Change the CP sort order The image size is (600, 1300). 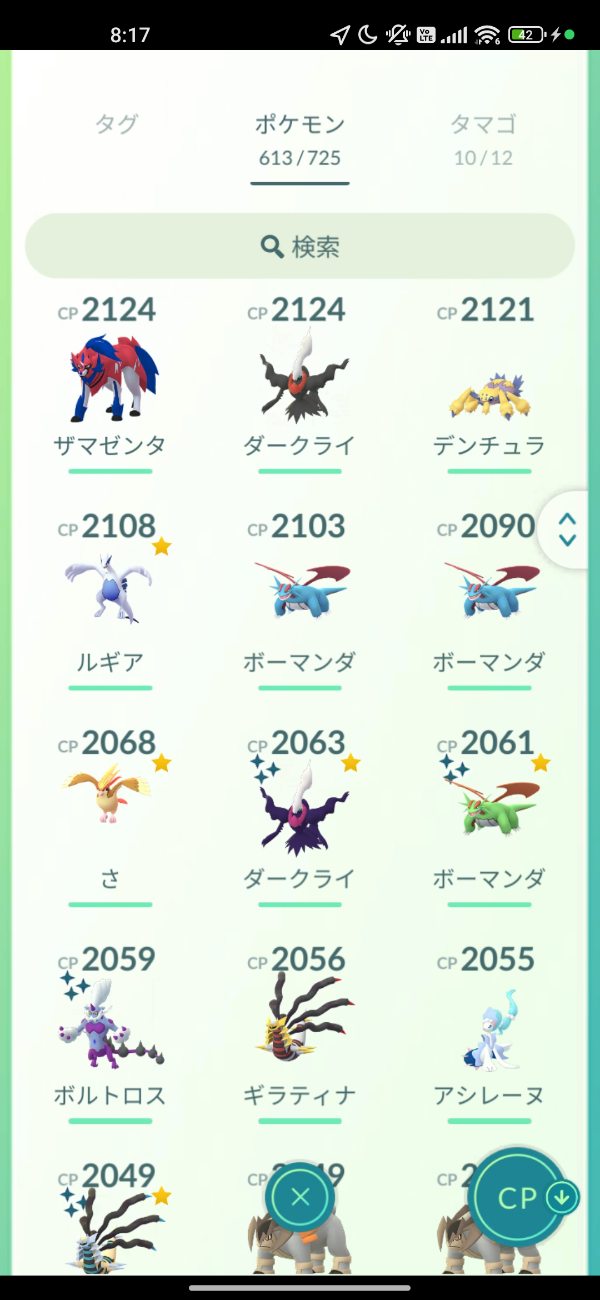coord(520,1197)
